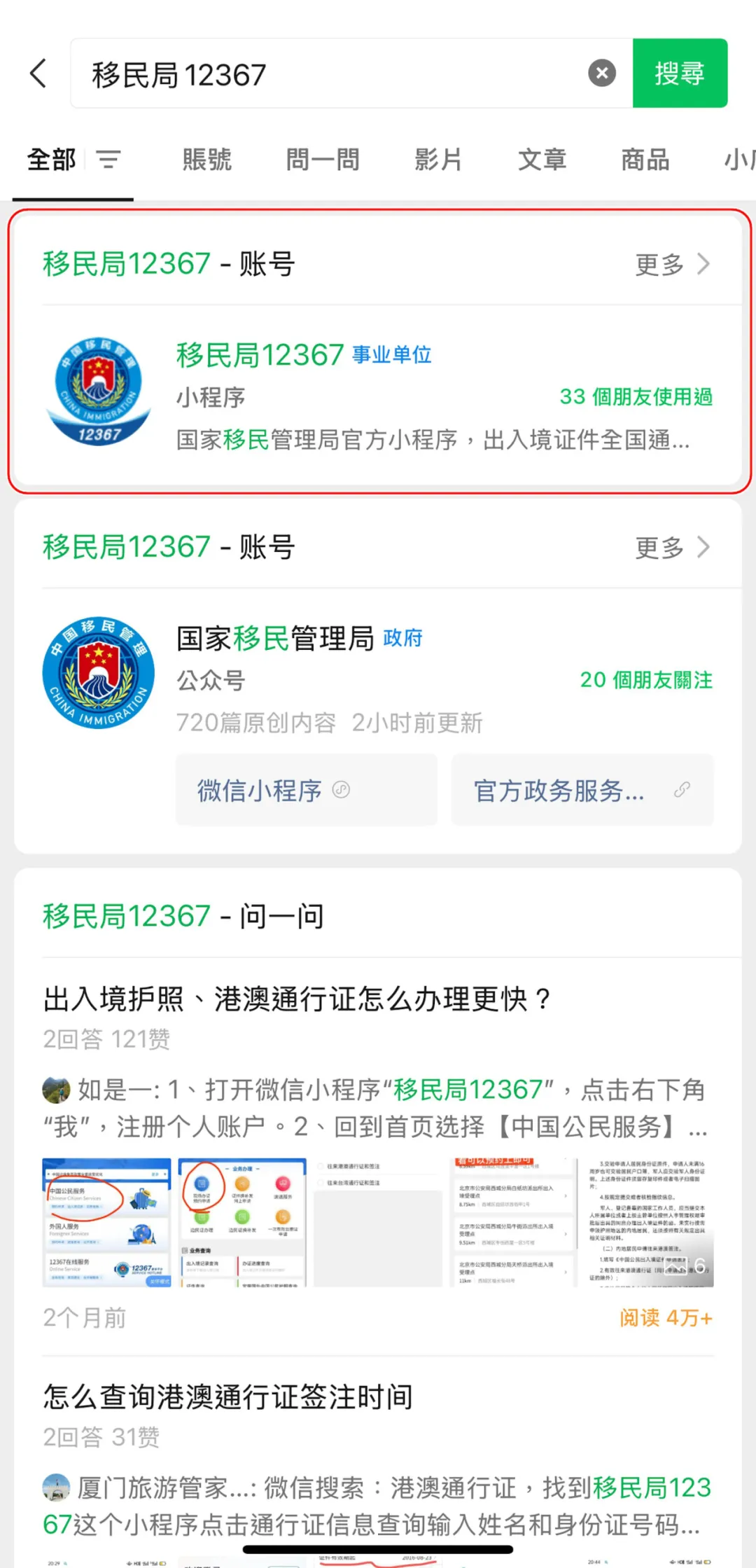
Task: Tap the link icon in 微信小程序 card
Action: point(341,790)
